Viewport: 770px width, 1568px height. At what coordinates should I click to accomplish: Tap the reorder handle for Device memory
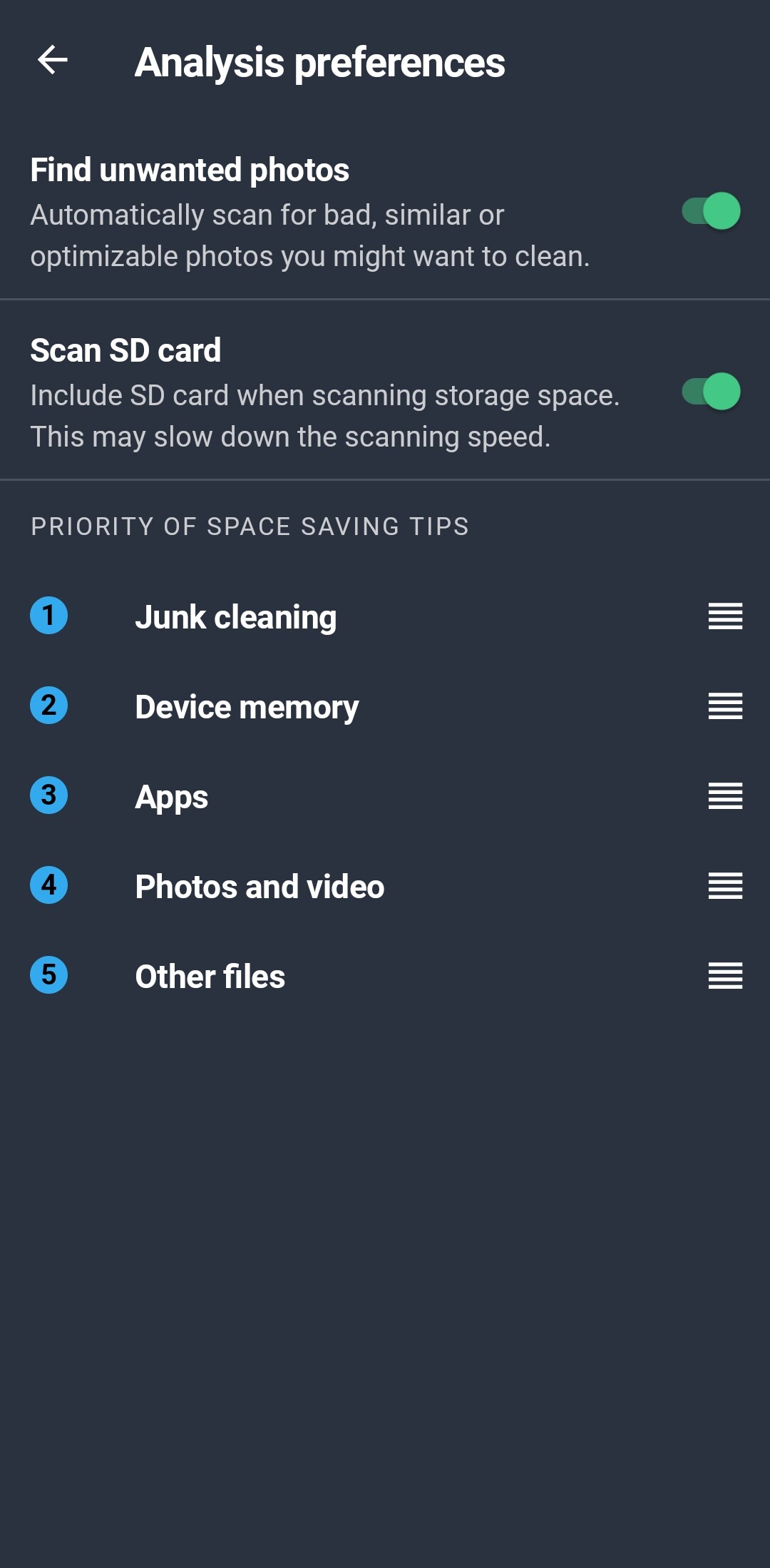[x=725, y=706]
